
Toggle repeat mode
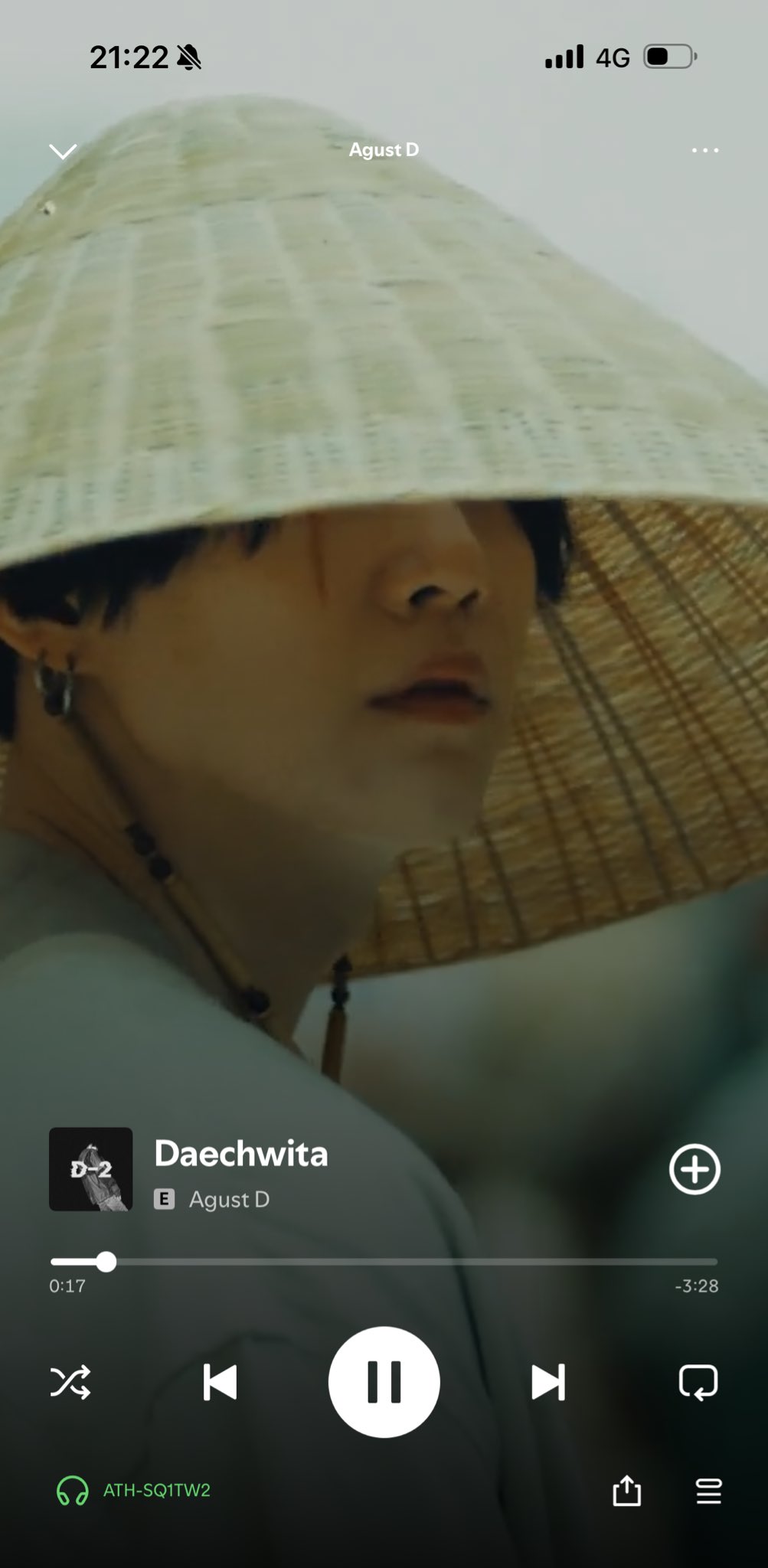tap(698, 1382)
